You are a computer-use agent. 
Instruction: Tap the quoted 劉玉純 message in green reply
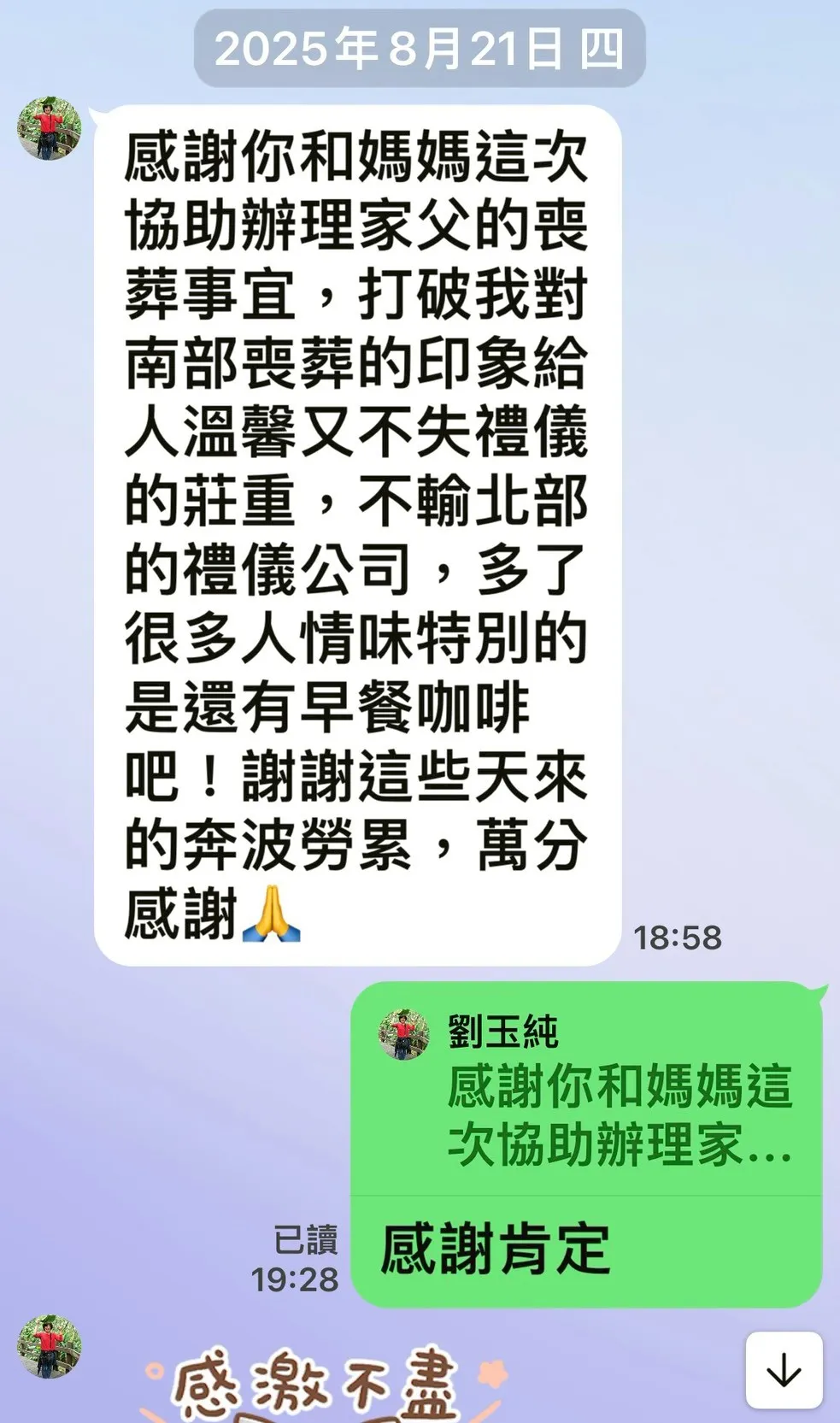click(586, 1091)
